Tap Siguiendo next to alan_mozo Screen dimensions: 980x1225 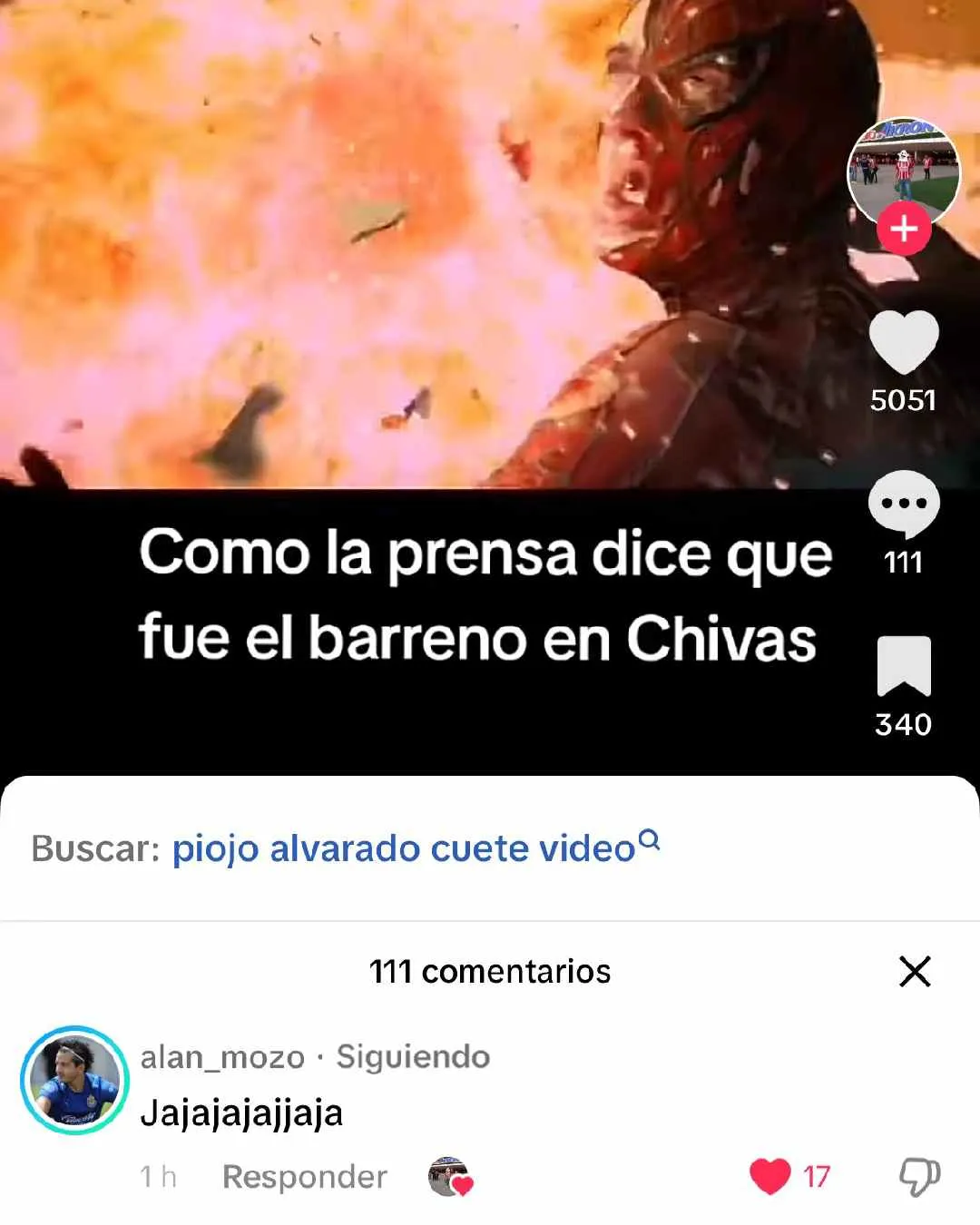413,1056
